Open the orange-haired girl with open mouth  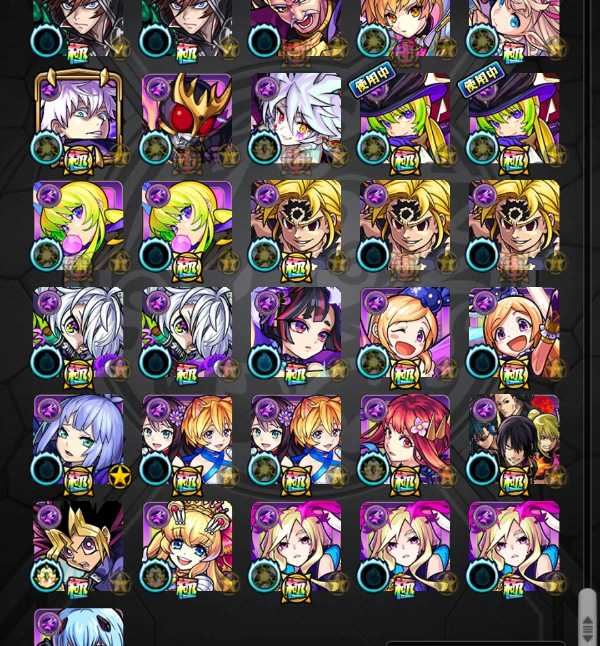(514, 333)
